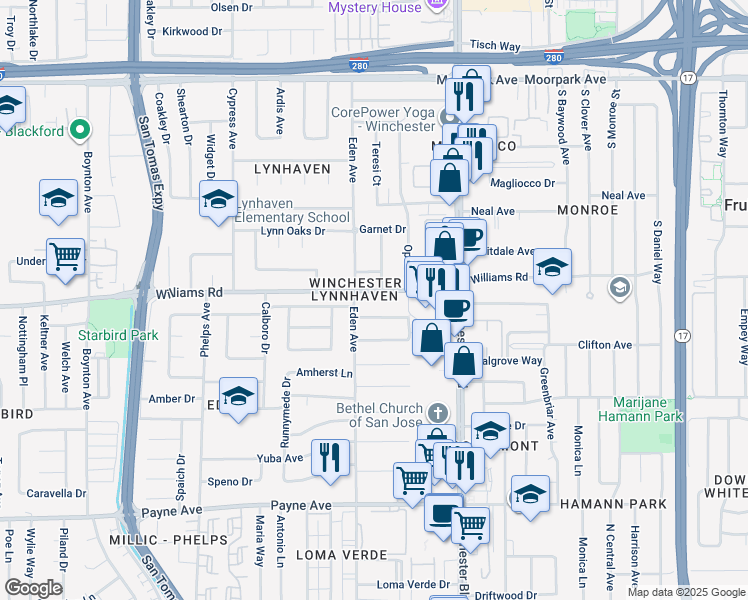Tap the shopping bag marker at Dalgrove Way
This screenshot has width=748, height=600.
pyautogui.click(x=464, y=362)
